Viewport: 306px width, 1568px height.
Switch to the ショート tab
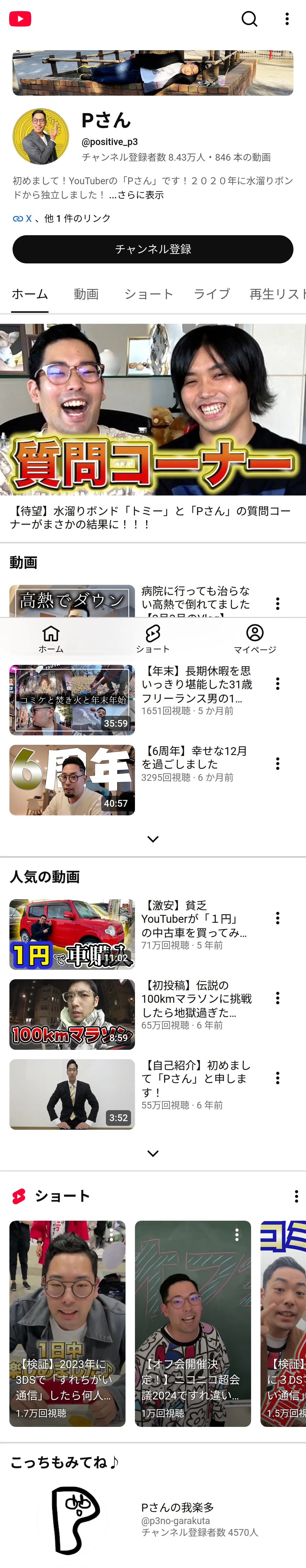click(x=149, y=294)
